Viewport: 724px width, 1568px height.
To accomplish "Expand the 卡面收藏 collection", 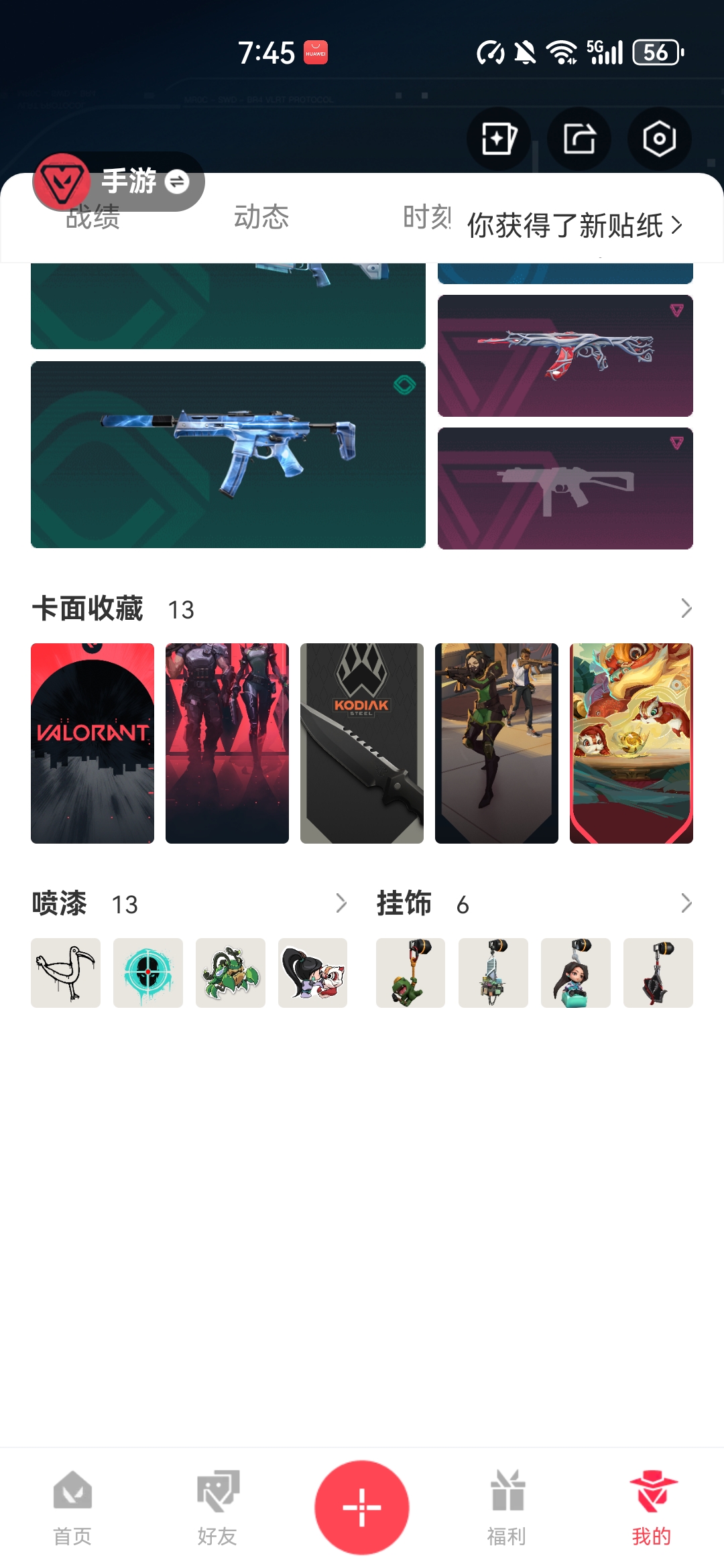I will pos(686,608).
